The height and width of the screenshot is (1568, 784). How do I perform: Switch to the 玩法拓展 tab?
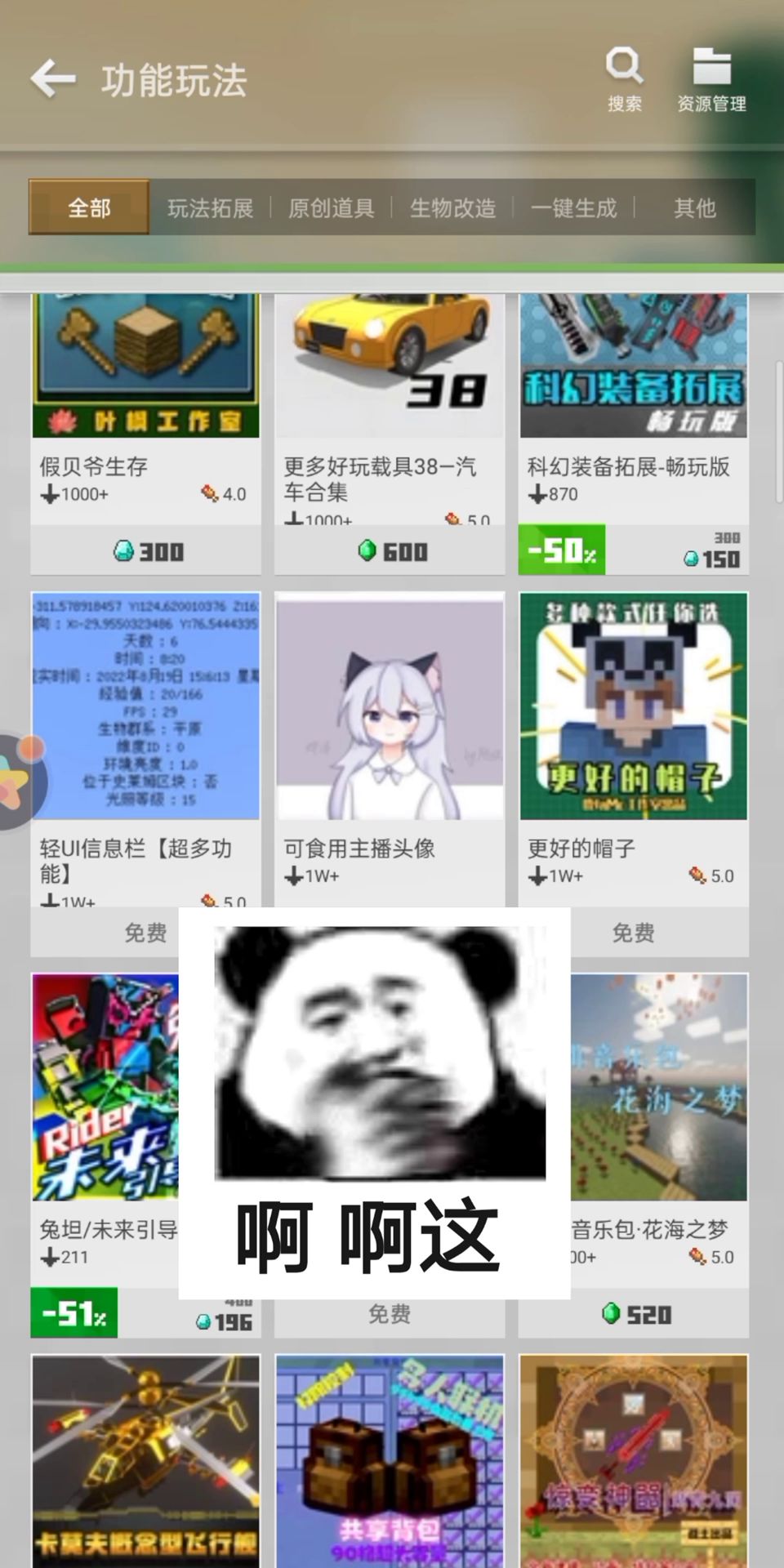210,208
